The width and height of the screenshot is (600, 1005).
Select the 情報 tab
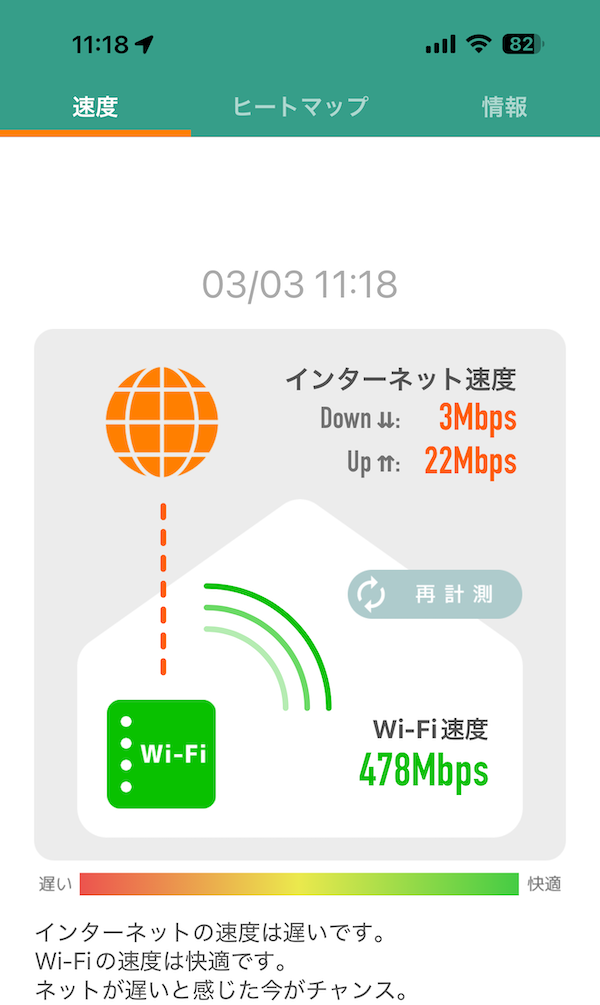tap(504, 107)
